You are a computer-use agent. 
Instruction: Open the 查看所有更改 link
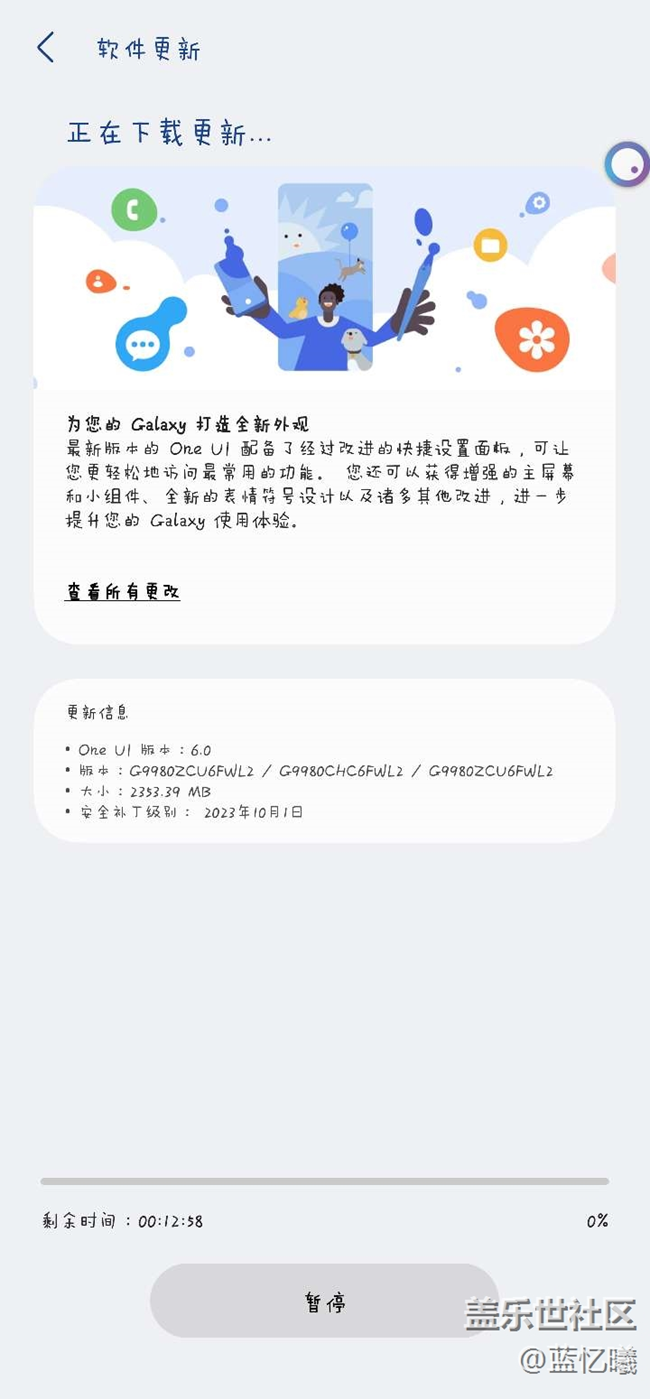(122, 591)
